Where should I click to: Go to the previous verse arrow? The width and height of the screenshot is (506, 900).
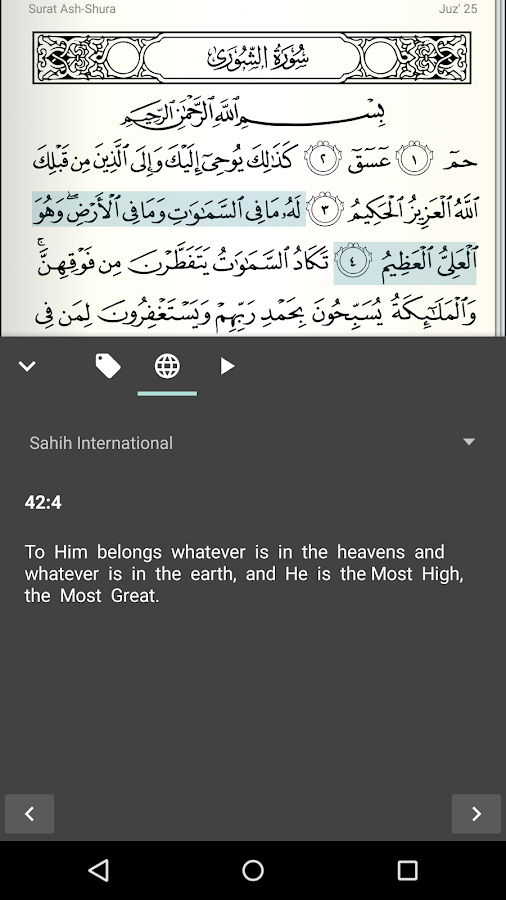tap(30, 813)
